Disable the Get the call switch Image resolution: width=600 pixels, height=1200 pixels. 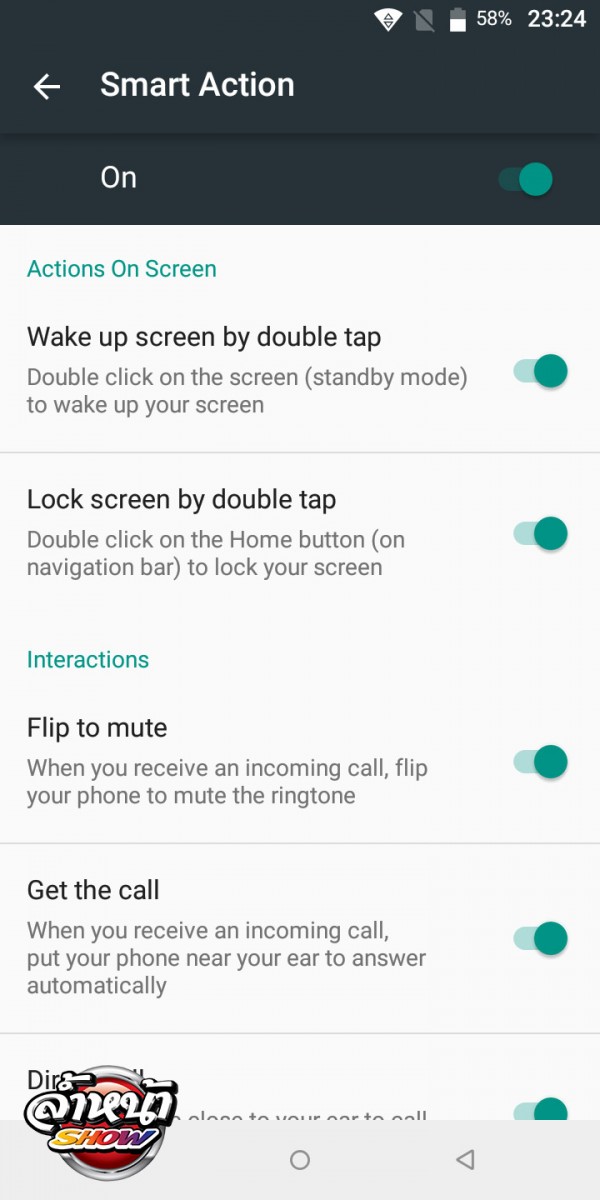pyautogui.click(x=541, y=938)
